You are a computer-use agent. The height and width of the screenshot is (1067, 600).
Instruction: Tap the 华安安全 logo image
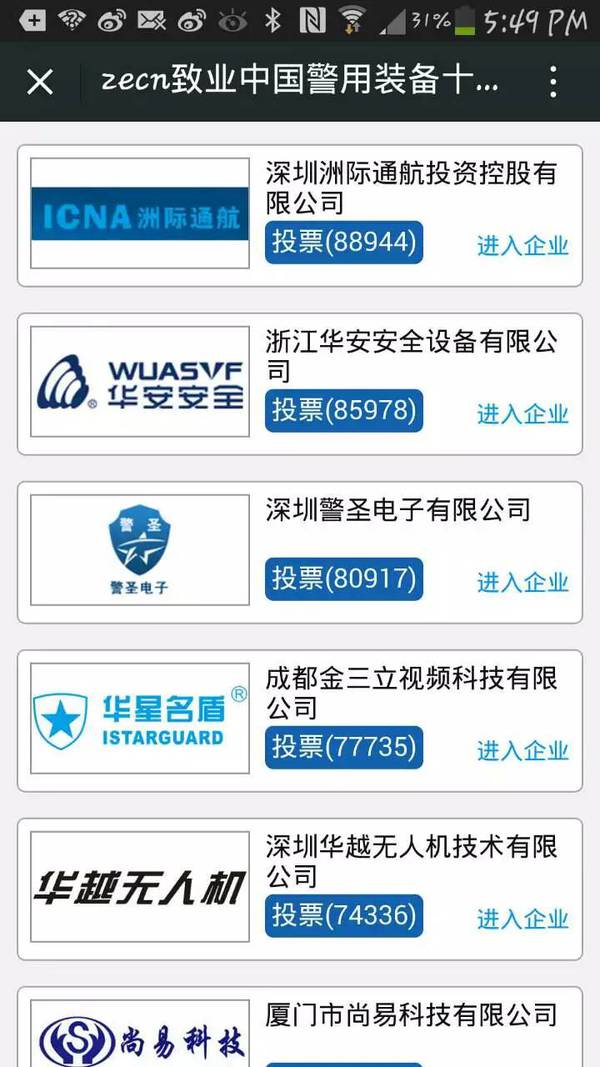click(x=140, y=382)
